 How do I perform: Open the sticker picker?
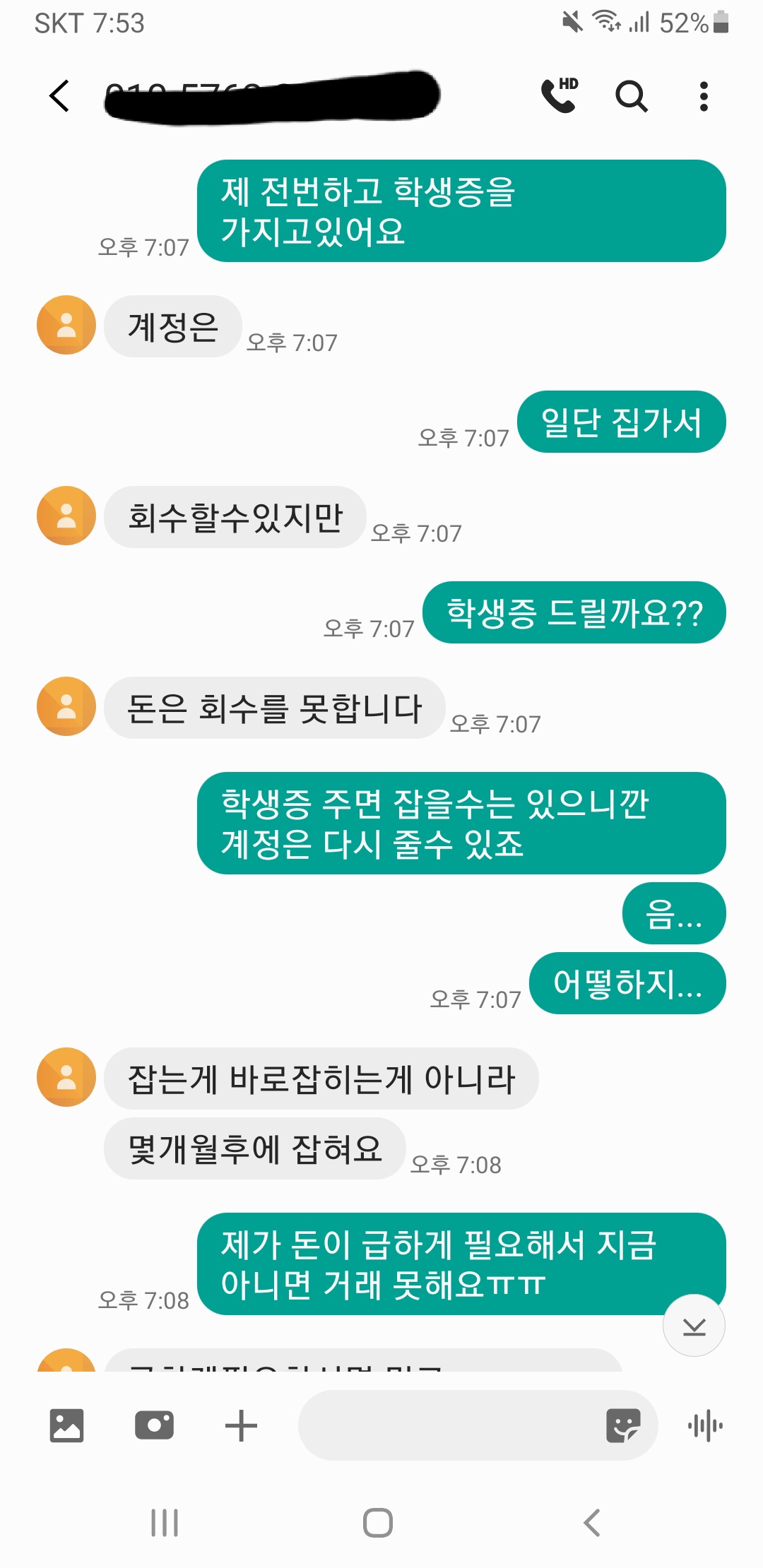(623, 1425)
